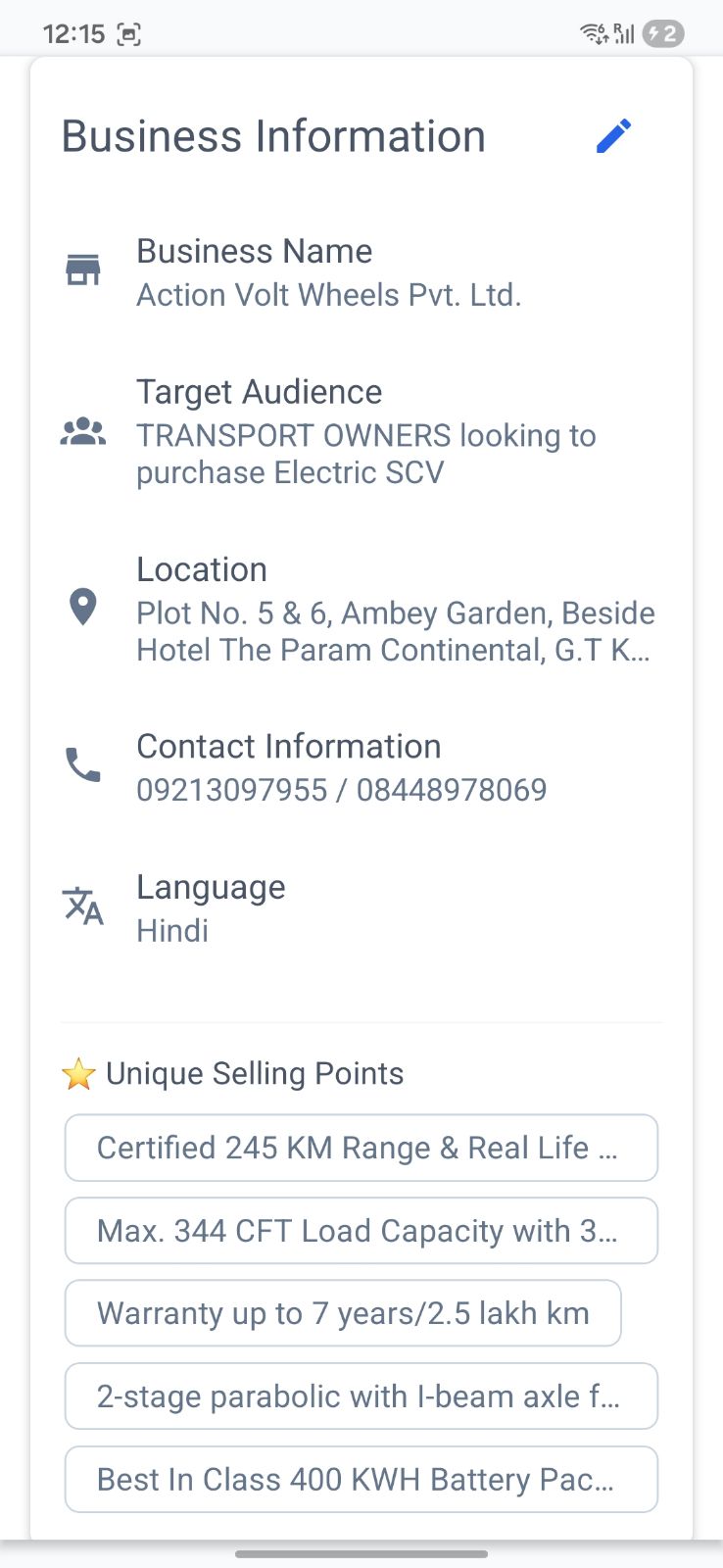Tap the audience group icon near Target Audience
Screen dimensions: 723x1568
[x=83, y=431]
